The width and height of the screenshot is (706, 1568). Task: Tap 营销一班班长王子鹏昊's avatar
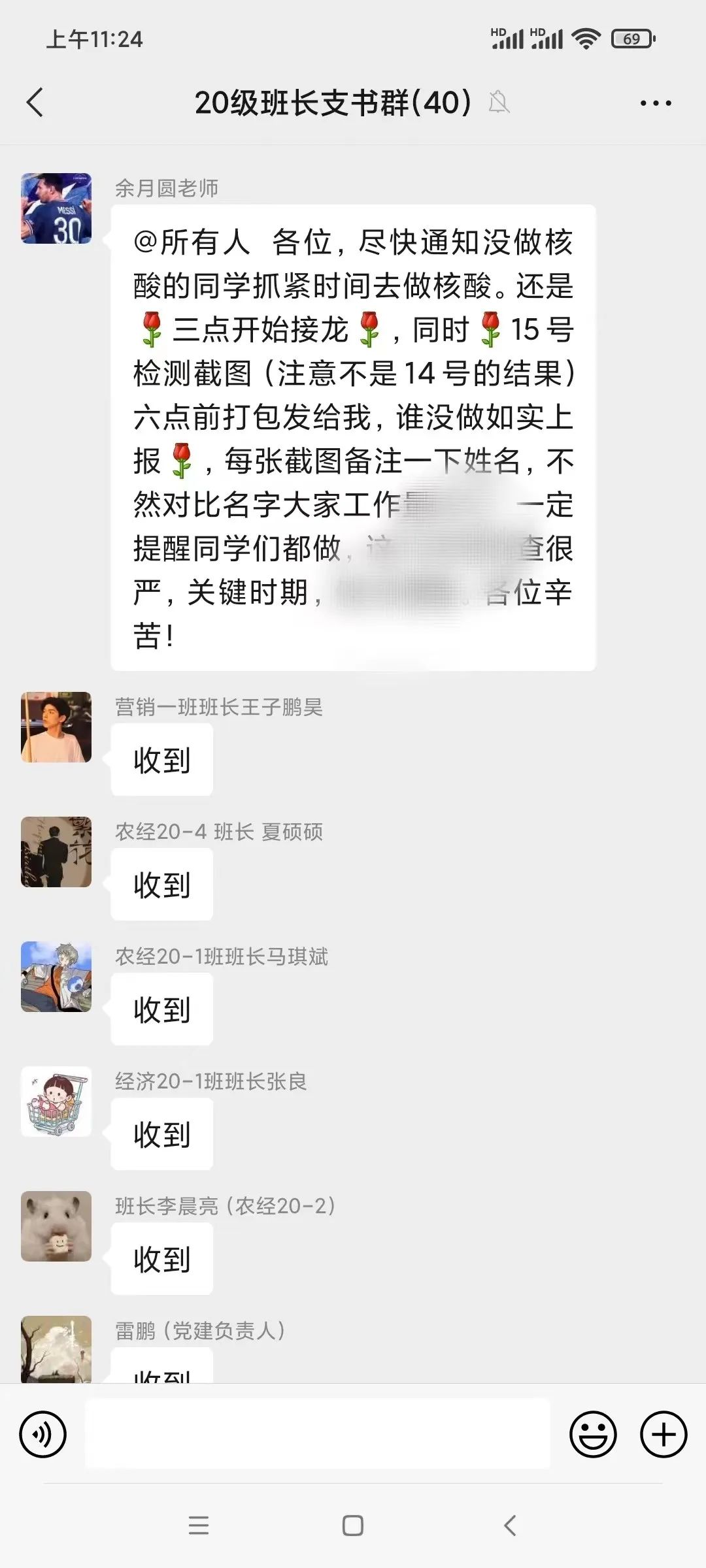tap(56, 728)
